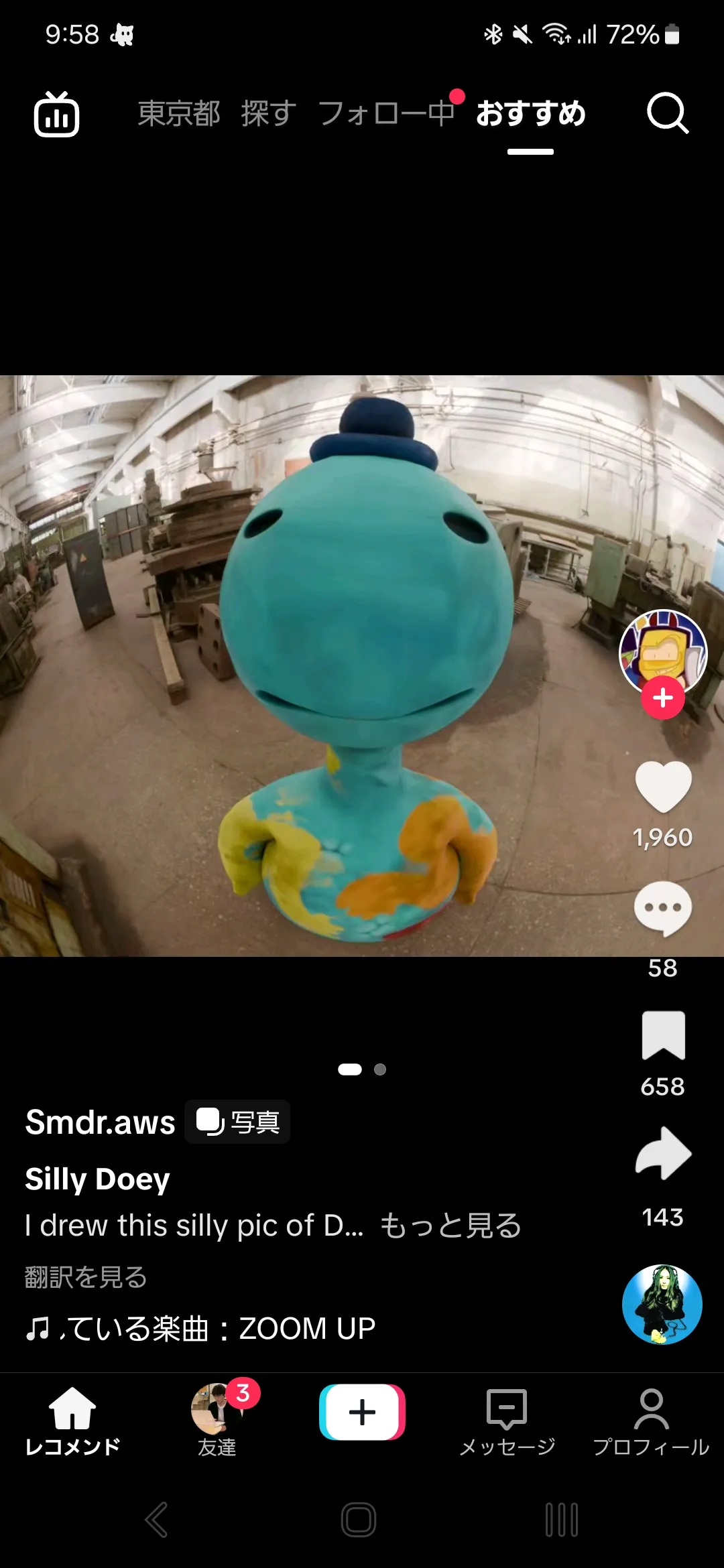Open the LIVE icon at top left
Viewport: 724px width, 1568px height.
point(56,115)
